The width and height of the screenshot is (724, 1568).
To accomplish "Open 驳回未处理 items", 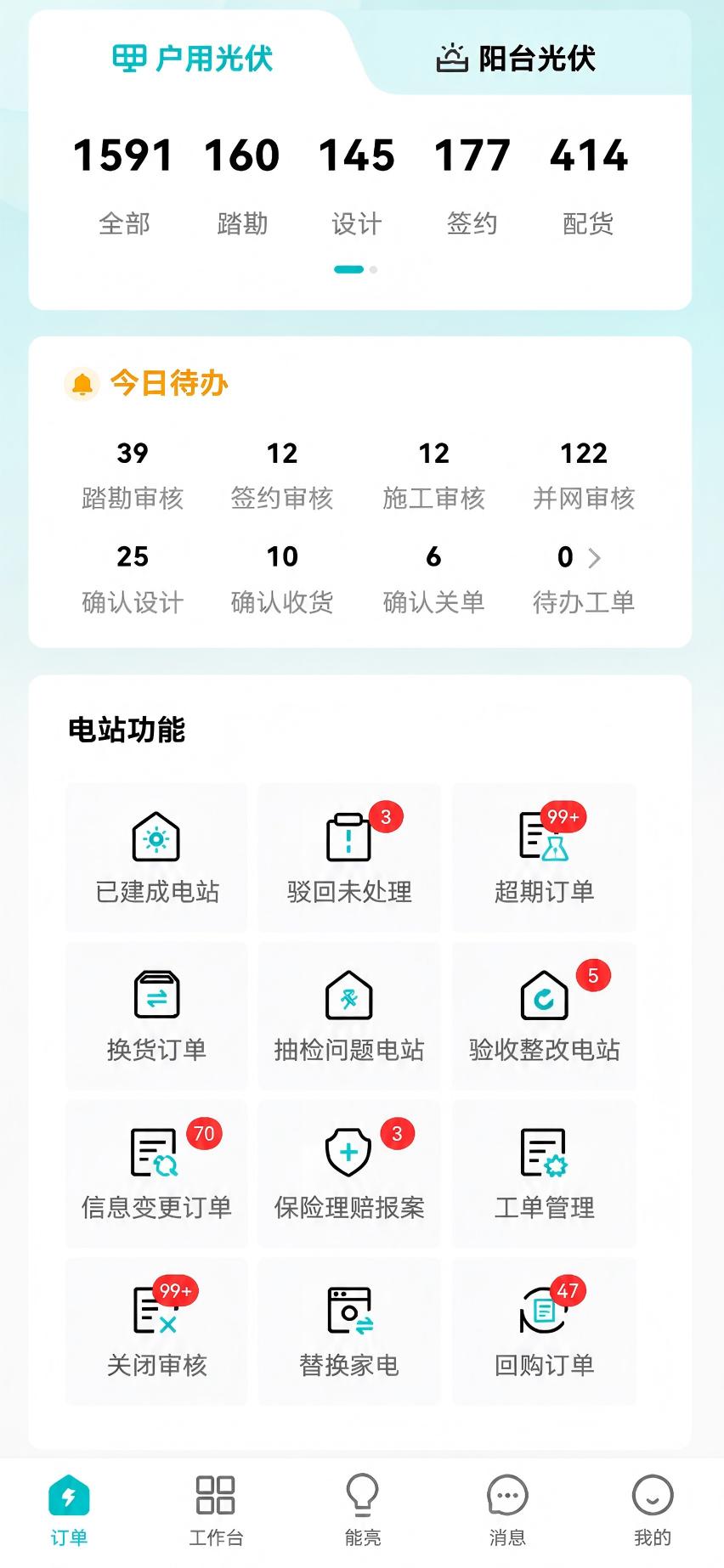I will (349, 858).
